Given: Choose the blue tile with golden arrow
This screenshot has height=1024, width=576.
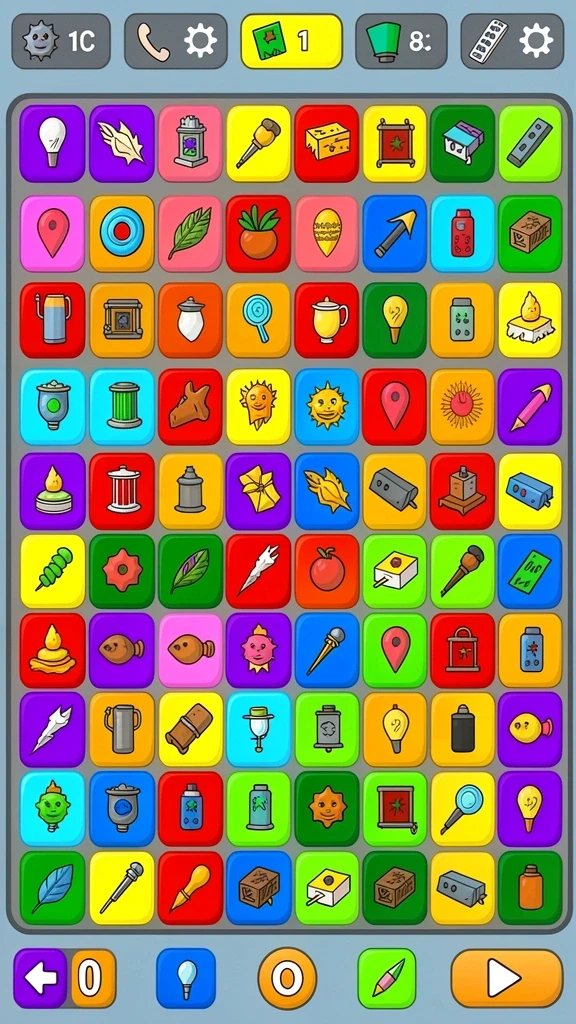Looking at the screenshot, I should pos(394,234).
